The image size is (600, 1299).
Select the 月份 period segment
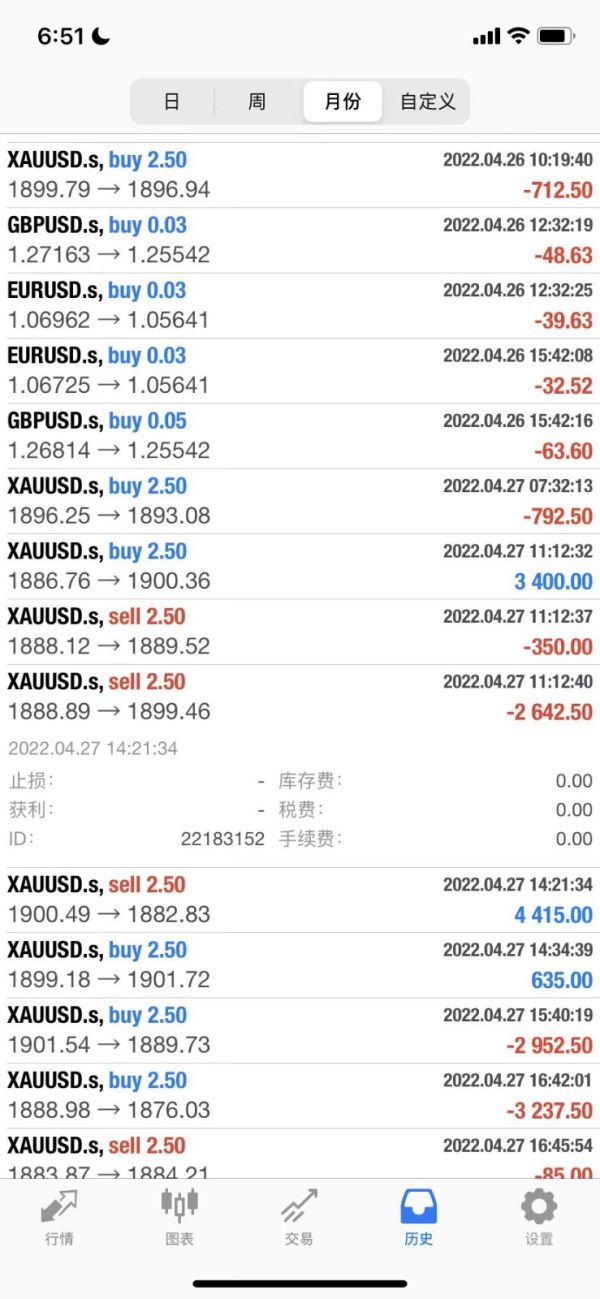click(343, 101)
